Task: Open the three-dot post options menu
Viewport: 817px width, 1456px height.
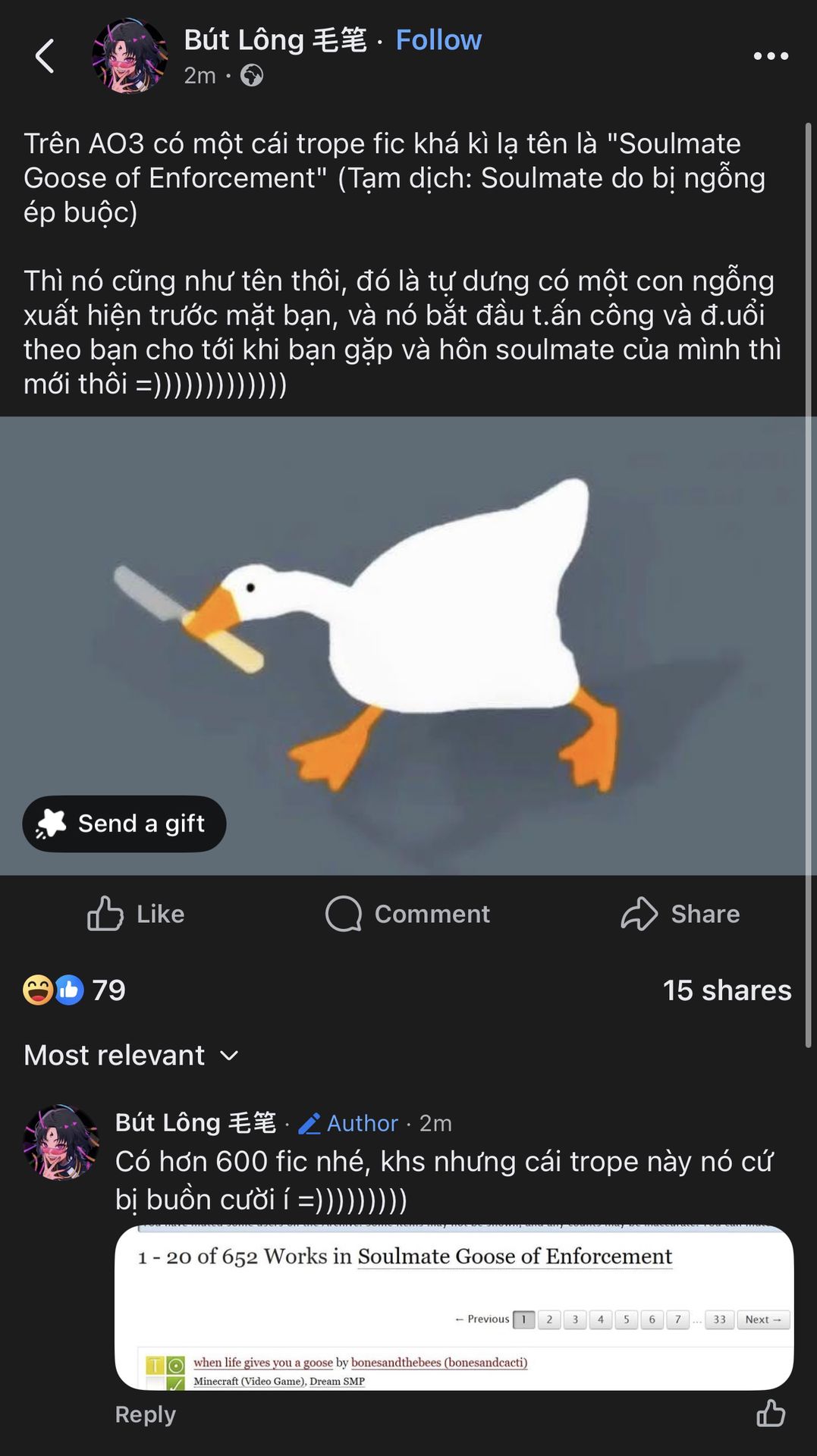Action: [x=771, y=56]
